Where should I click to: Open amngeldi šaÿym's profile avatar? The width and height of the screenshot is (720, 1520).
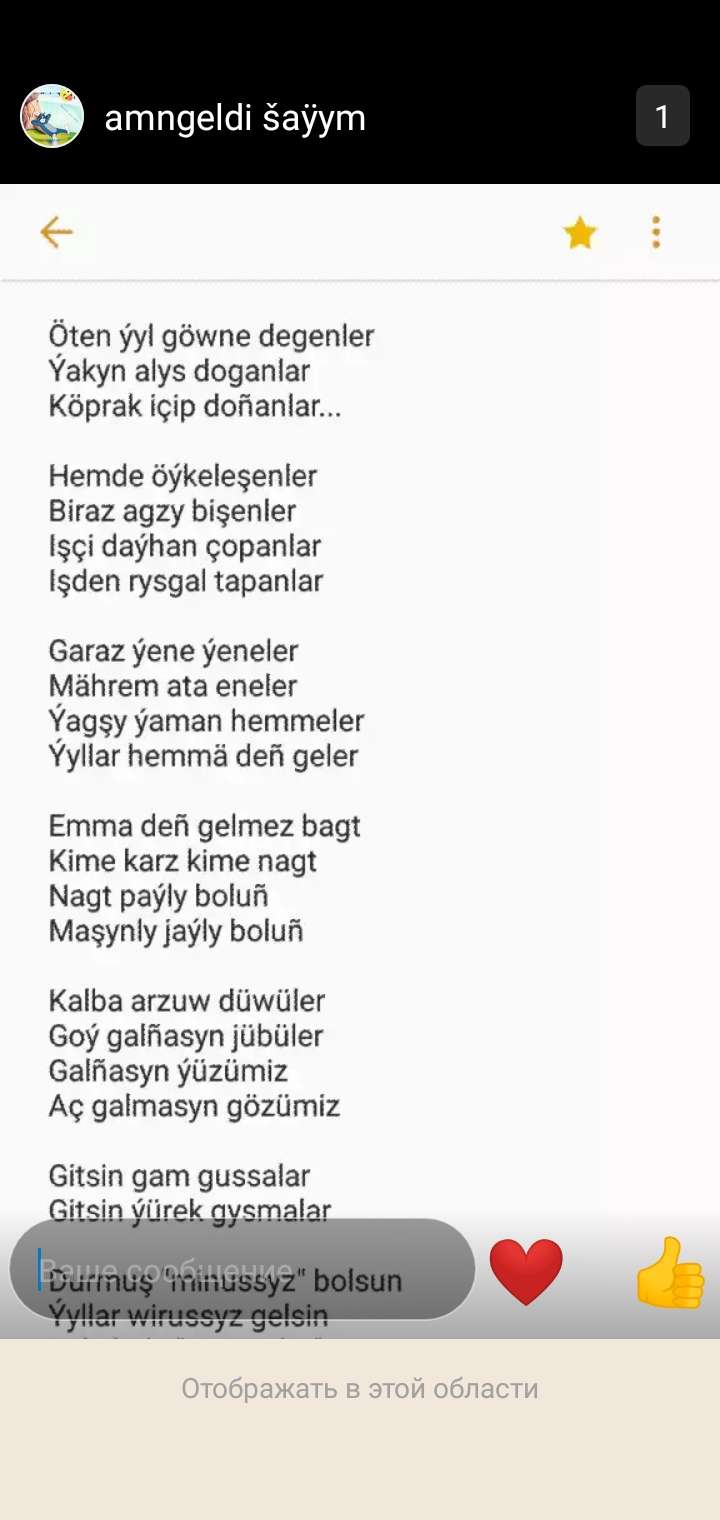pos(52,117)
